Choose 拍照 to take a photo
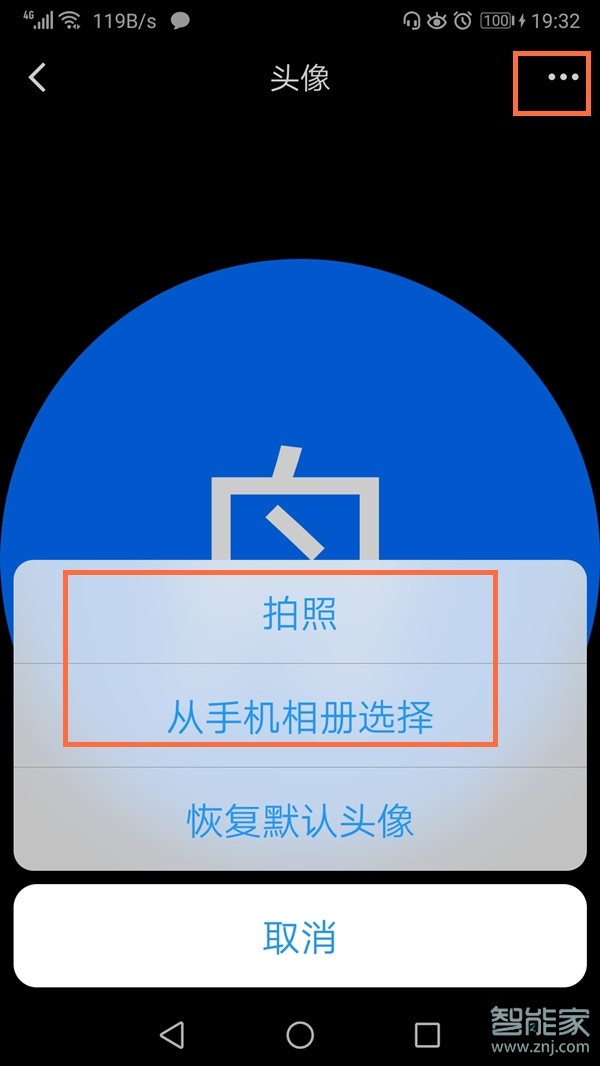The width and height of the screenshot is (600, 1066). tap(300, 614)
